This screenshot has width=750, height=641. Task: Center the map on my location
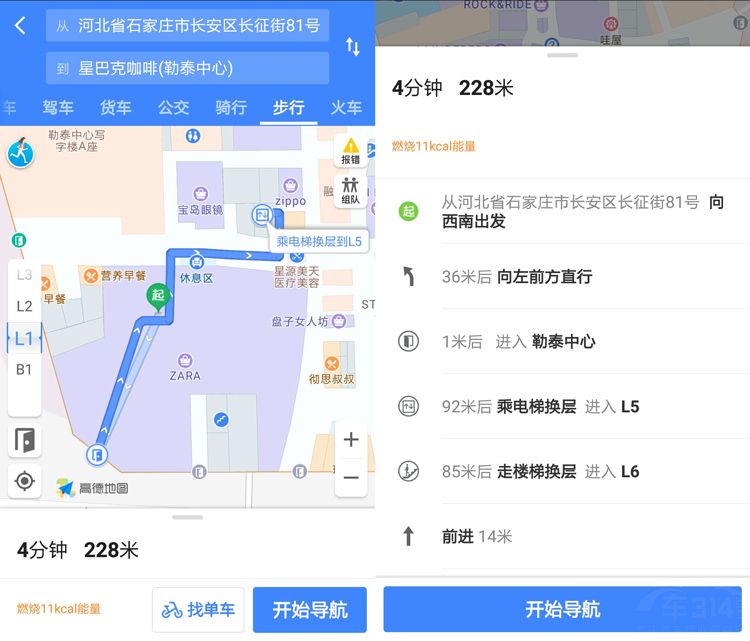coord(24,481)
